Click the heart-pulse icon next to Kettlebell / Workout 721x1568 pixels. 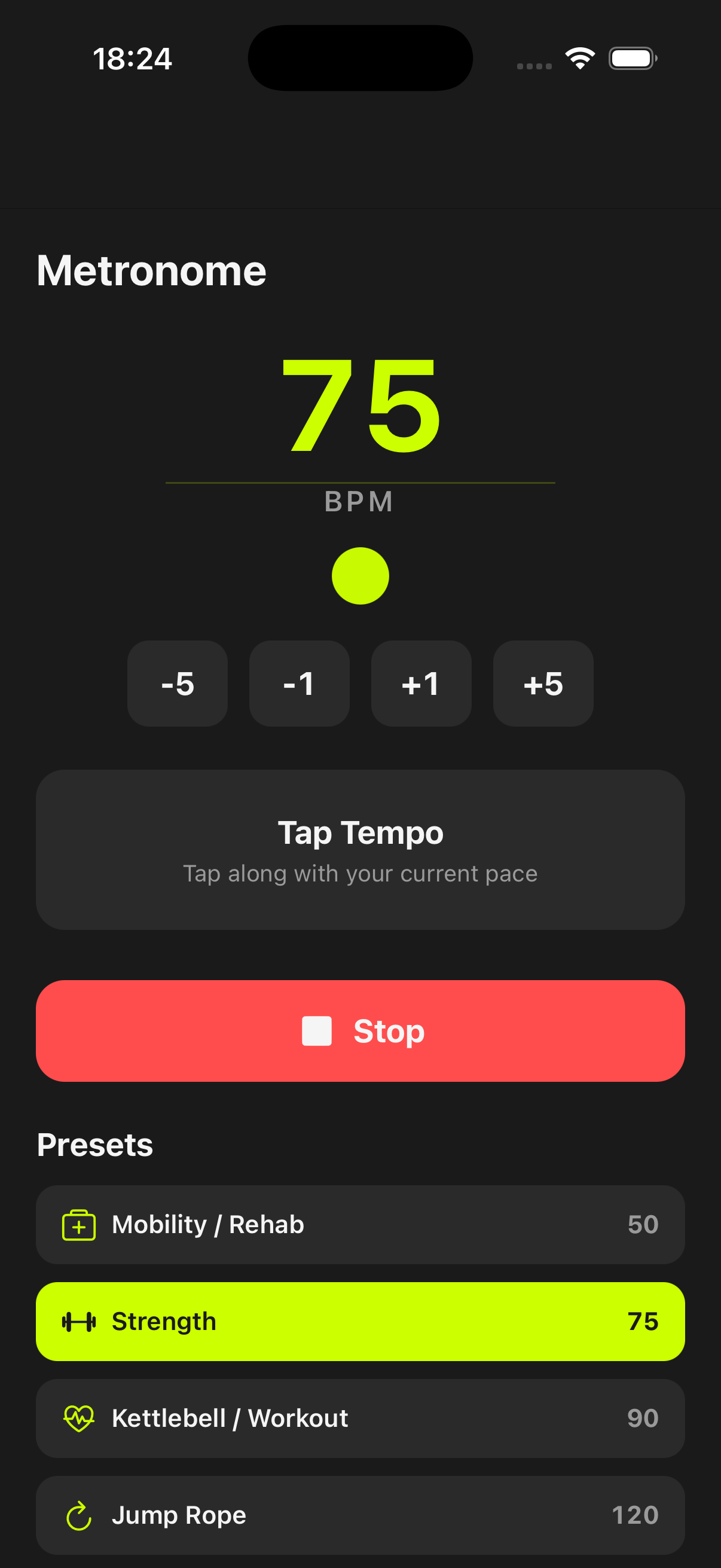[x=78, y=1418]
